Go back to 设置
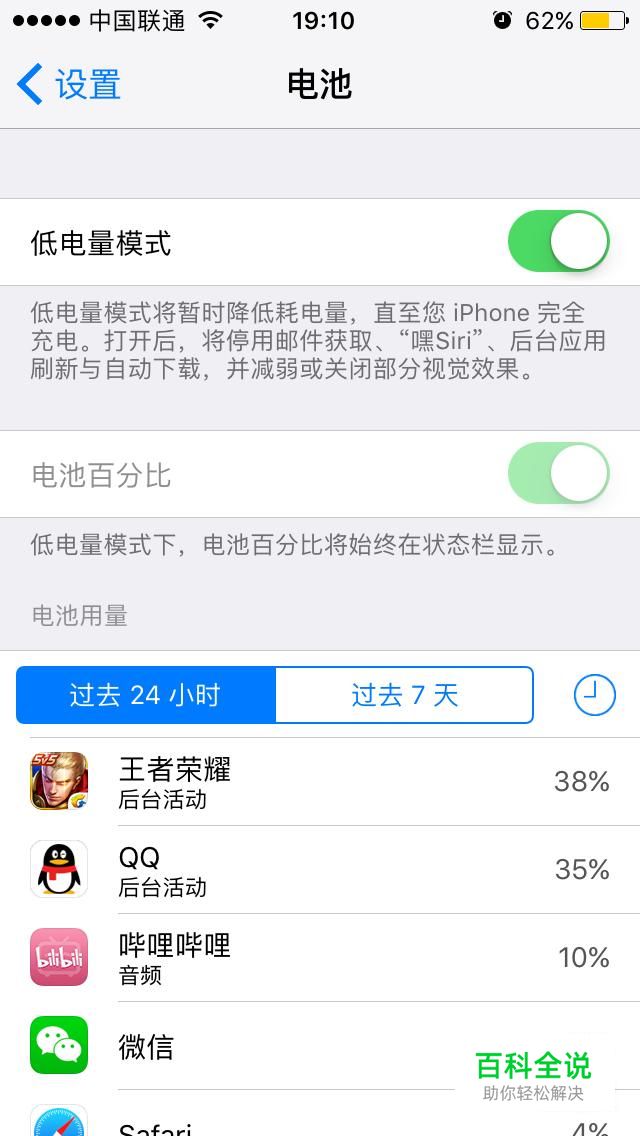Viewport: 640px width, 1136px height. tap(68, 84)
